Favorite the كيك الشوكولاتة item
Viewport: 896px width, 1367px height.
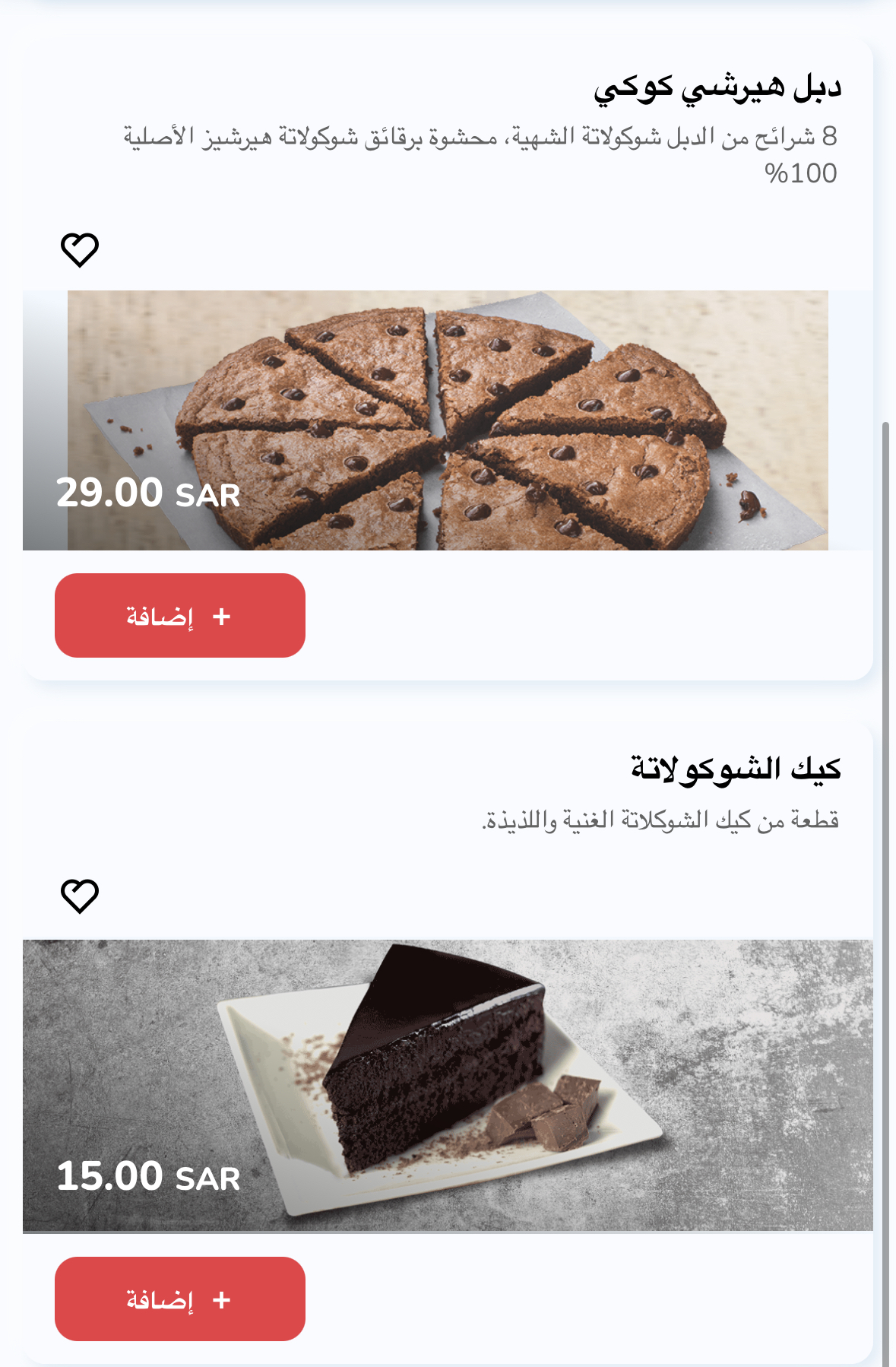[x=80, y=896]
